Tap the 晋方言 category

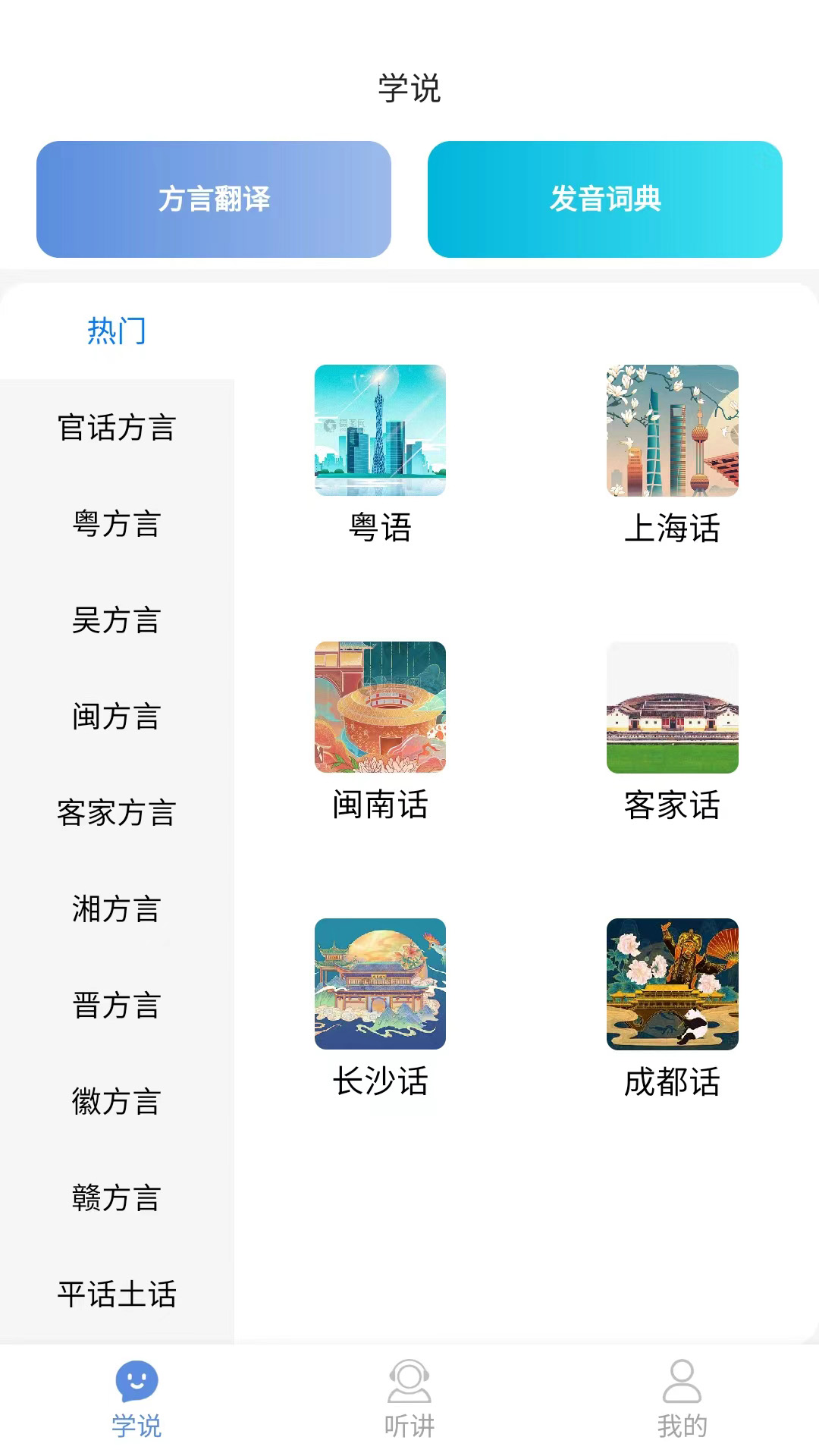[117, 1006]
